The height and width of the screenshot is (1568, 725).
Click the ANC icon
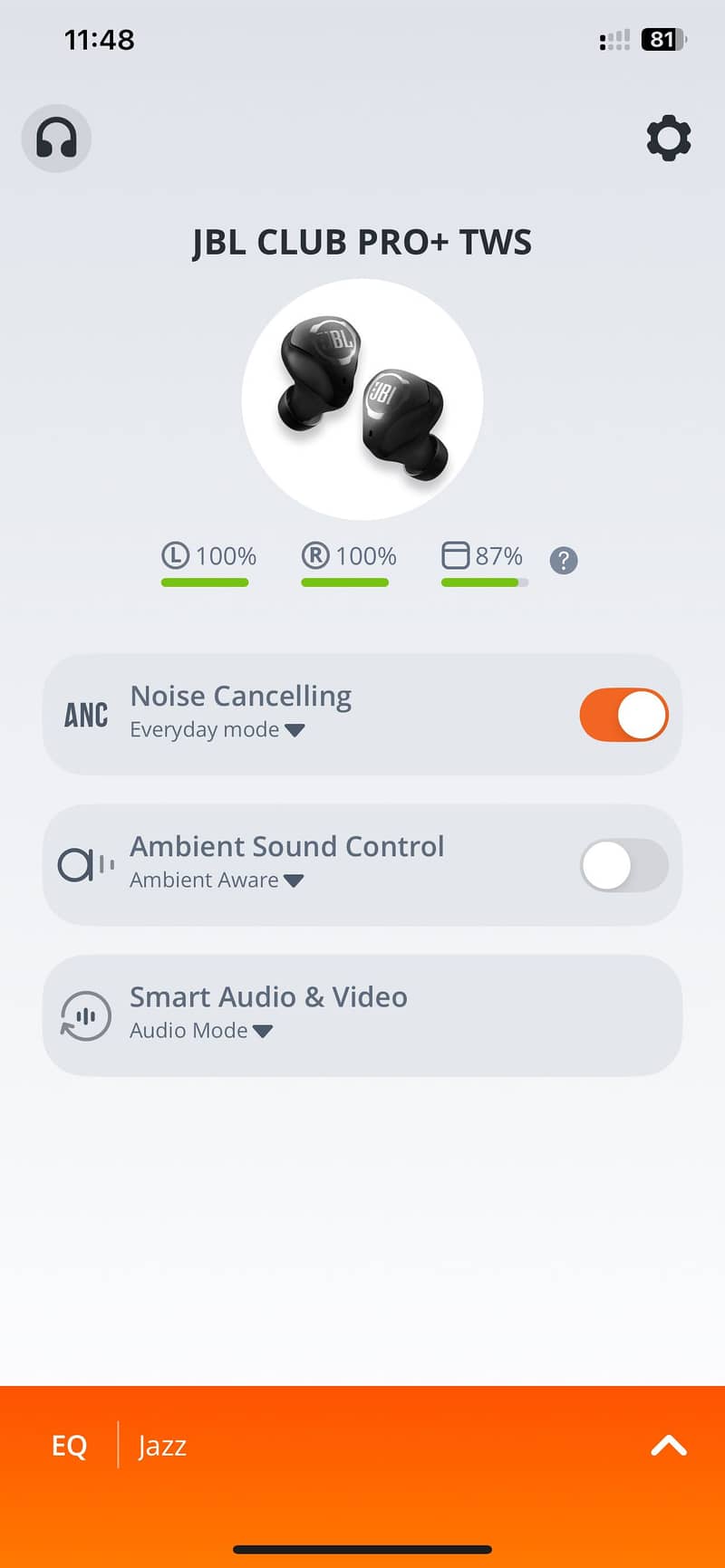[x=86, y=715]
